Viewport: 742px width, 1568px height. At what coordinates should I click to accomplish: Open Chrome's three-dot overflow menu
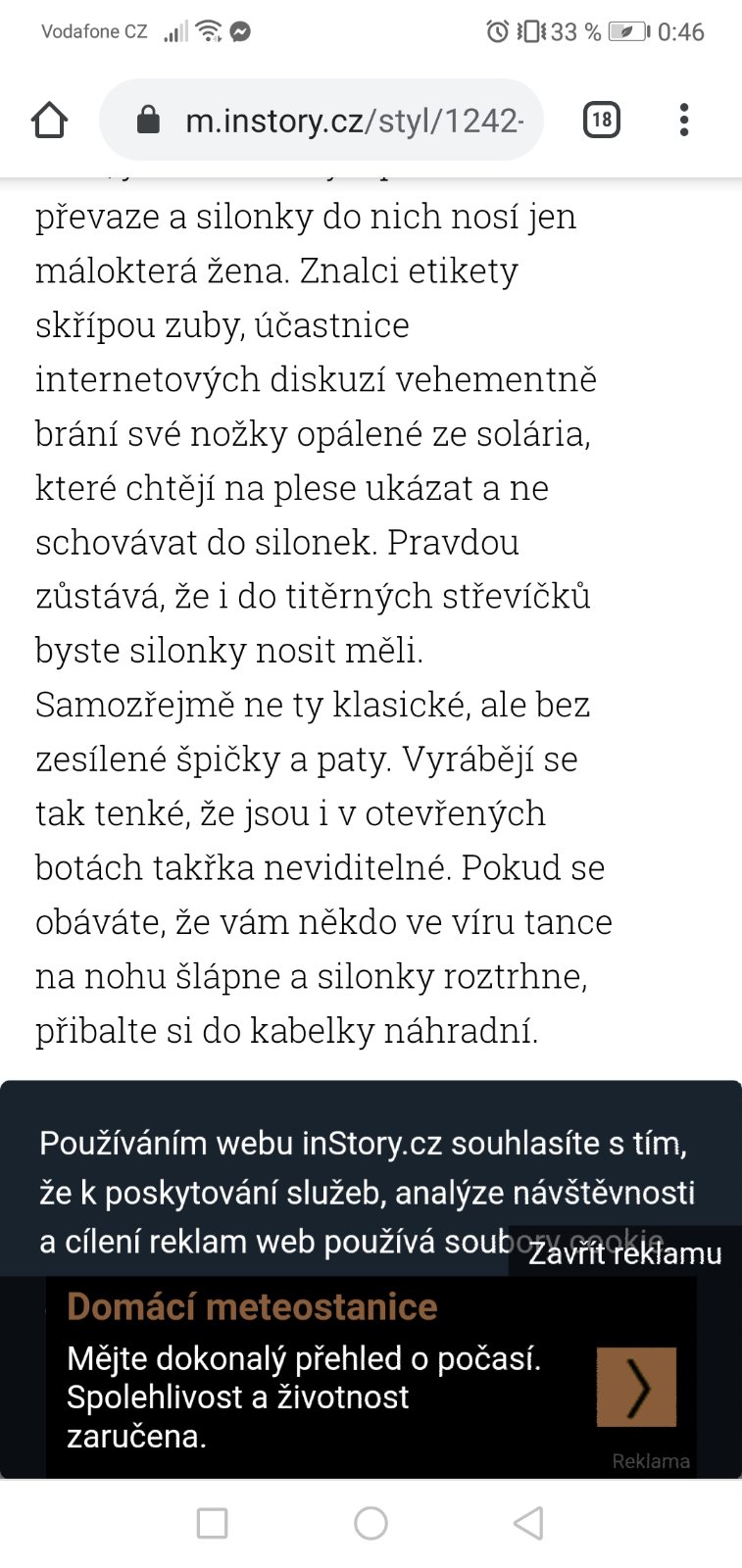tap(684, 121)
